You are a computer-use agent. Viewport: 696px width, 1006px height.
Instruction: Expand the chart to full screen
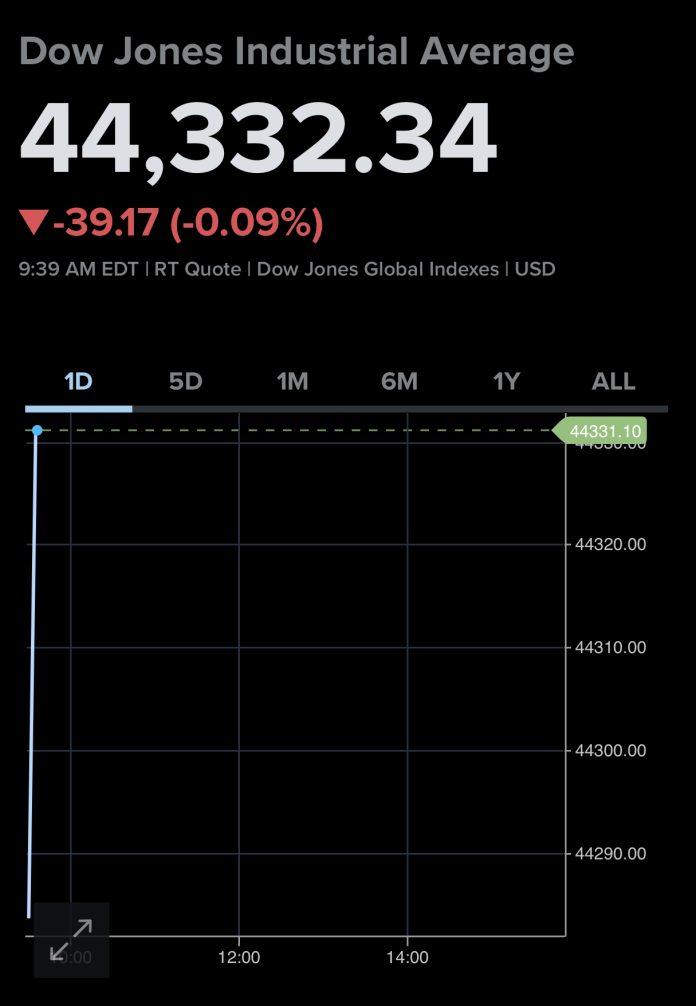click(71, 939)
